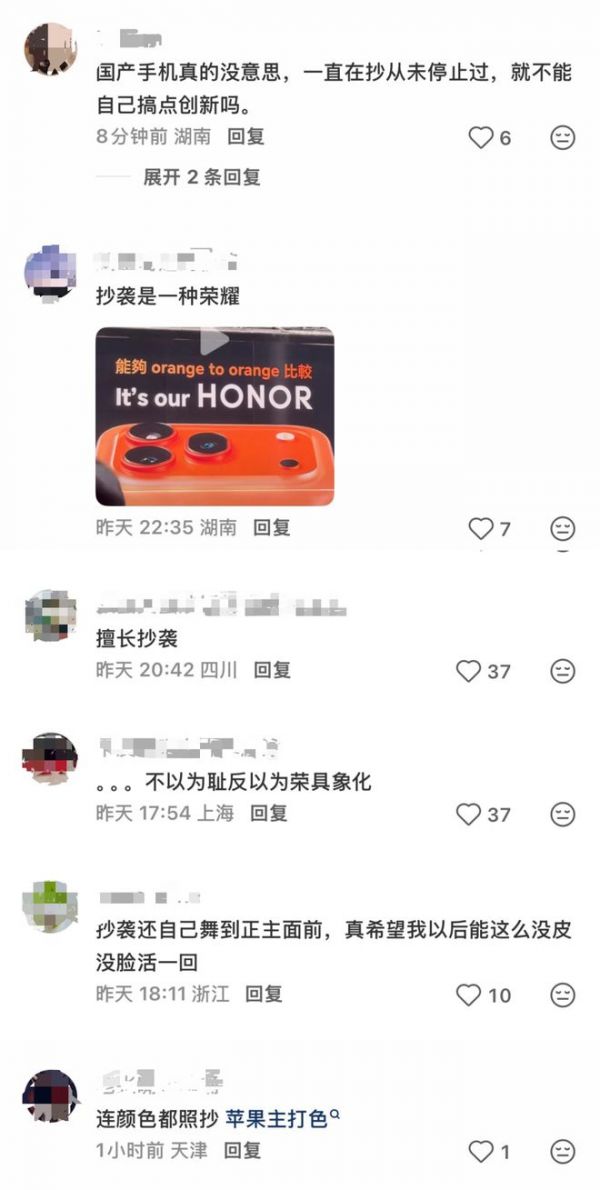Dislike the comment about 国产手机真的没意思
Viewport: 600px width, 1190px height.
pos(563,138)
